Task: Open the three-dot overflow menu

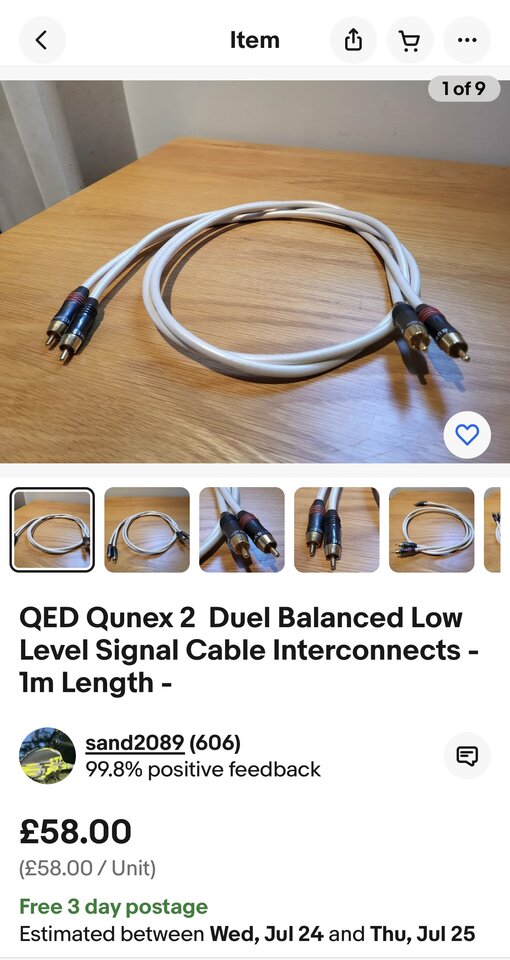Action: coord(467,40)
